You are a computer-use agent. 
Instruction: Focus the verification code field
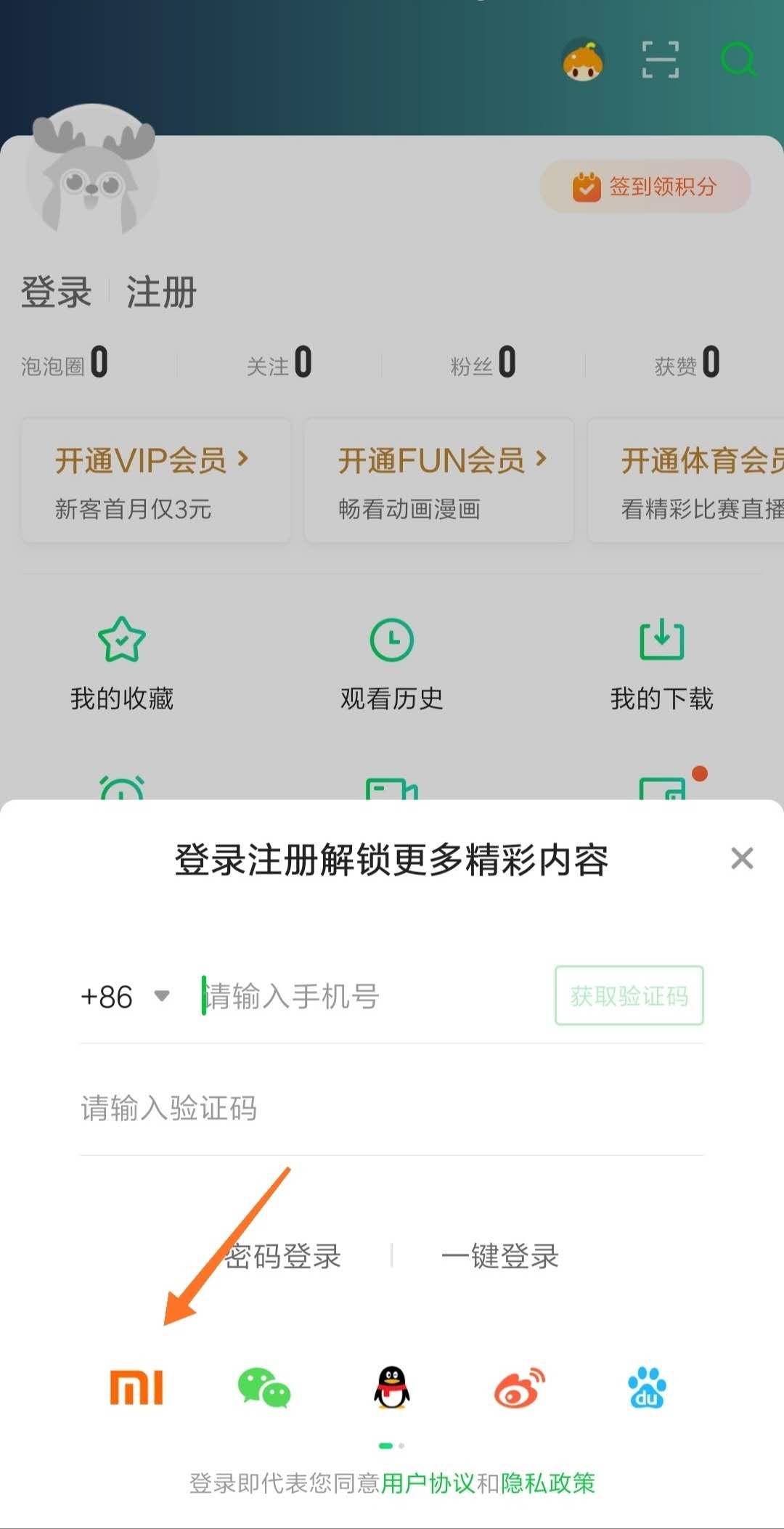click(x=391, y=1109)
